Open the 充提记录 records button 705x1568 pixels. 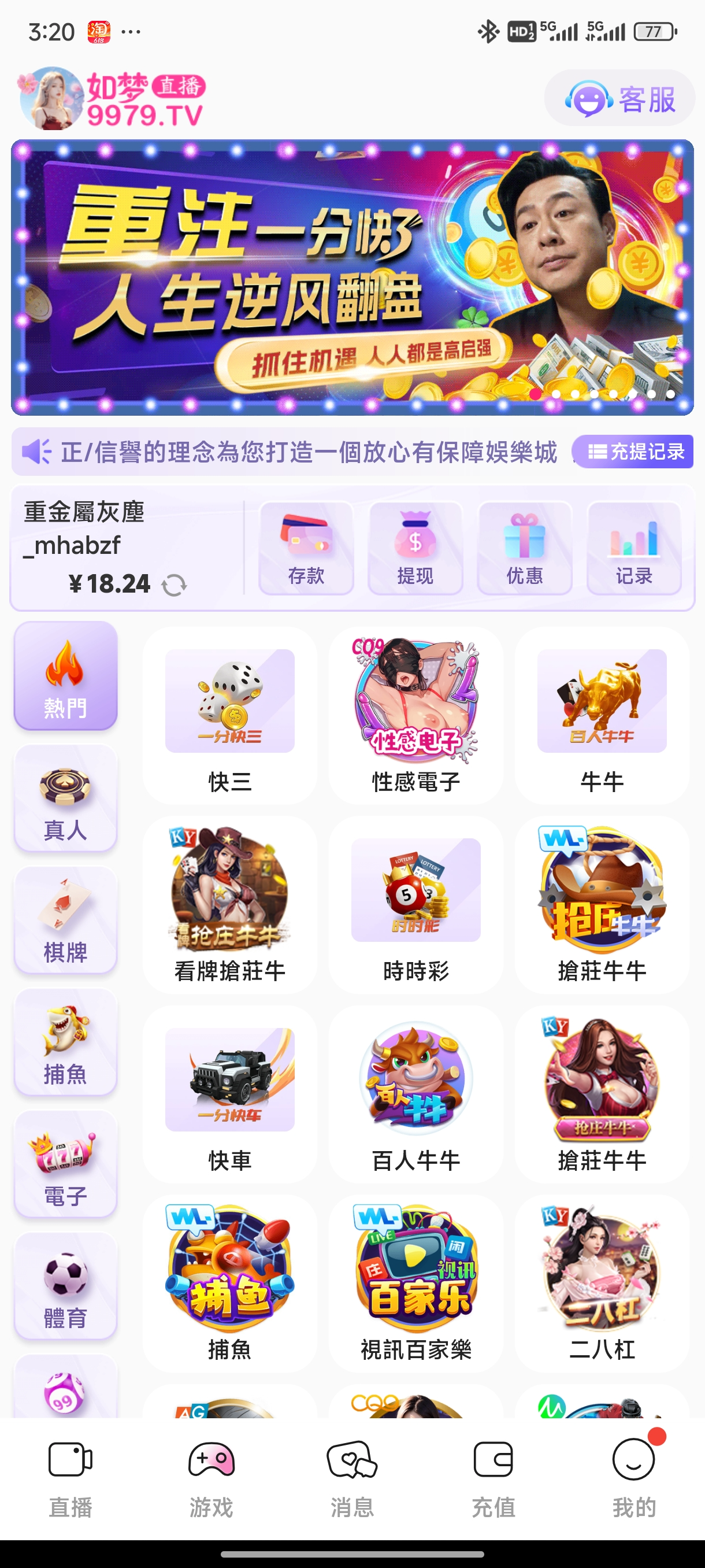click(633, 452)
